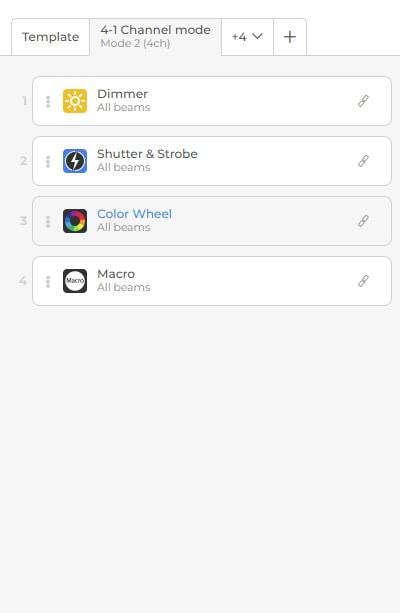Select the 4-1 Channel mode tab

click(155, 37)
